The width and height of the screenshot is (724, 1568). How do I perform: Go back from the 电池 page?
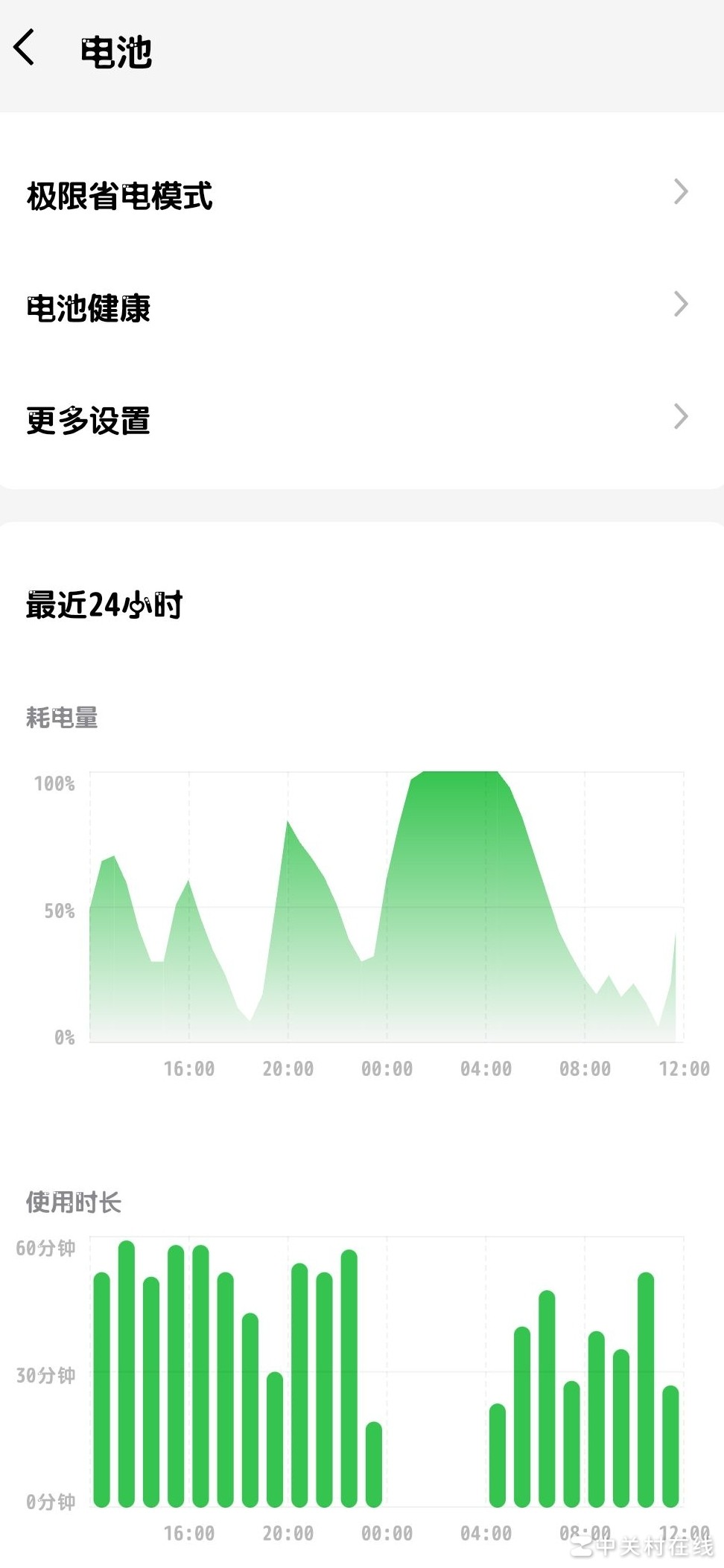click(x=25, y=48)
